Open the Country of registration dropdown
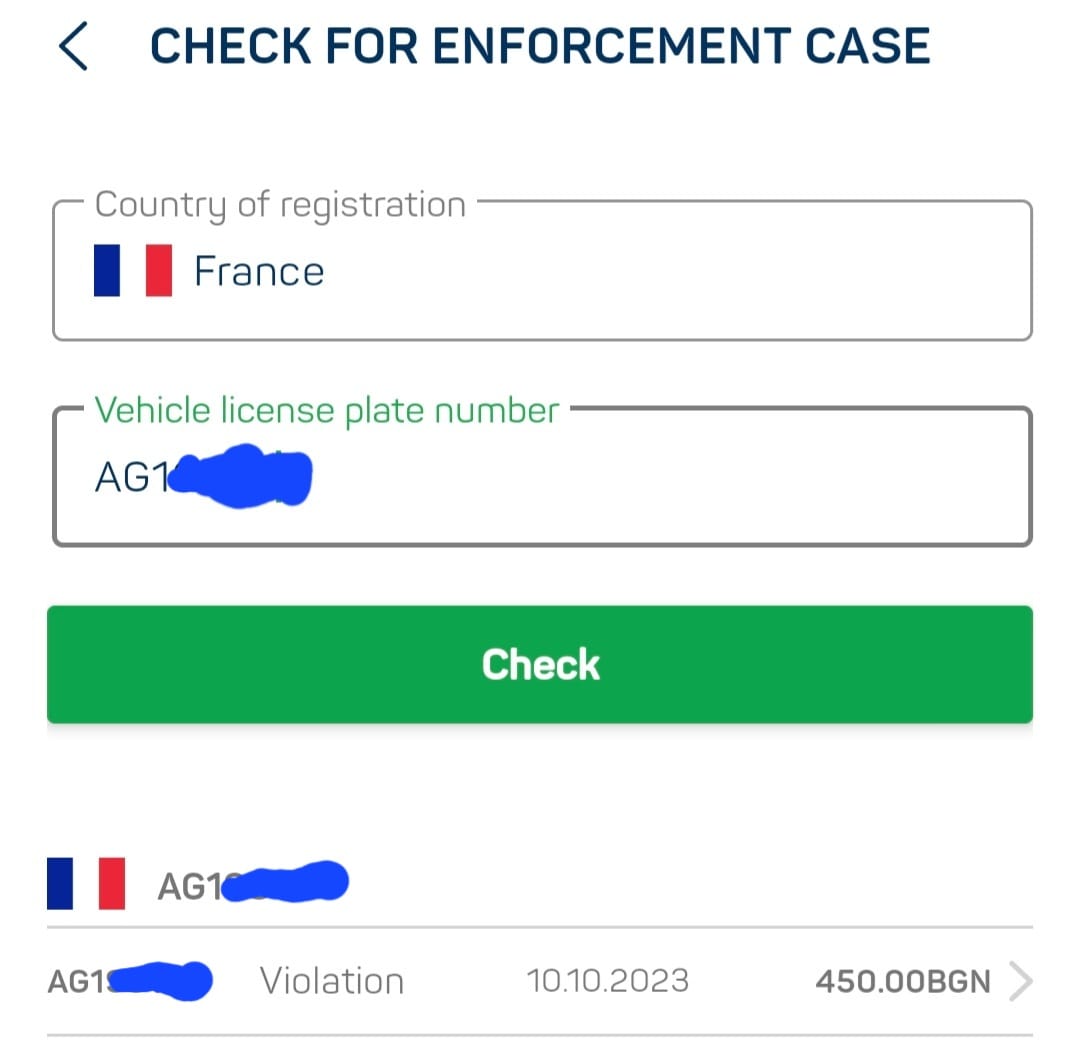Viewport: 1072px width, 1050px height. 541,272
